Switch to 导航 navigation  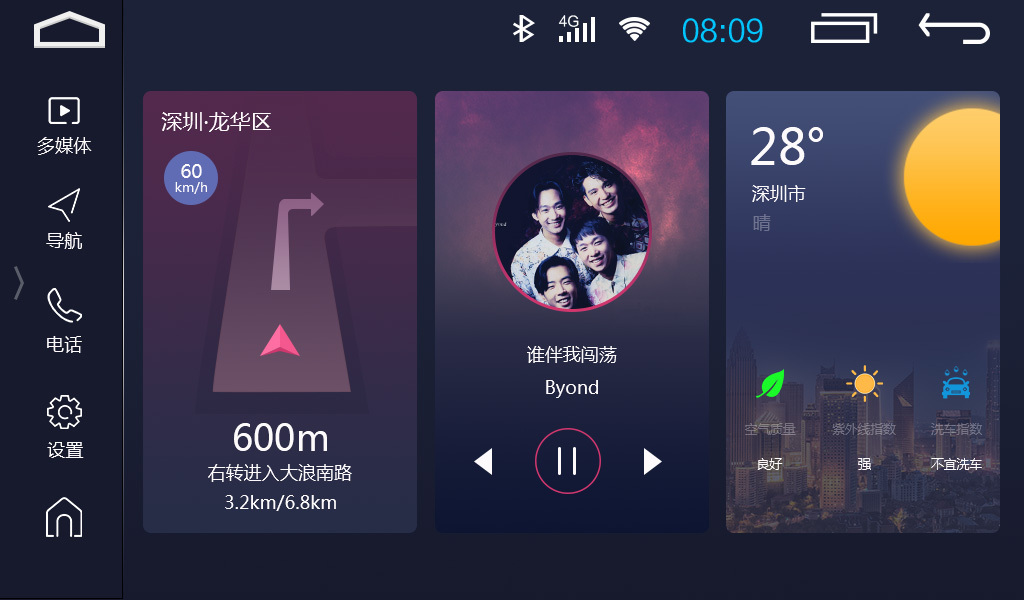(x=64, y=219)
